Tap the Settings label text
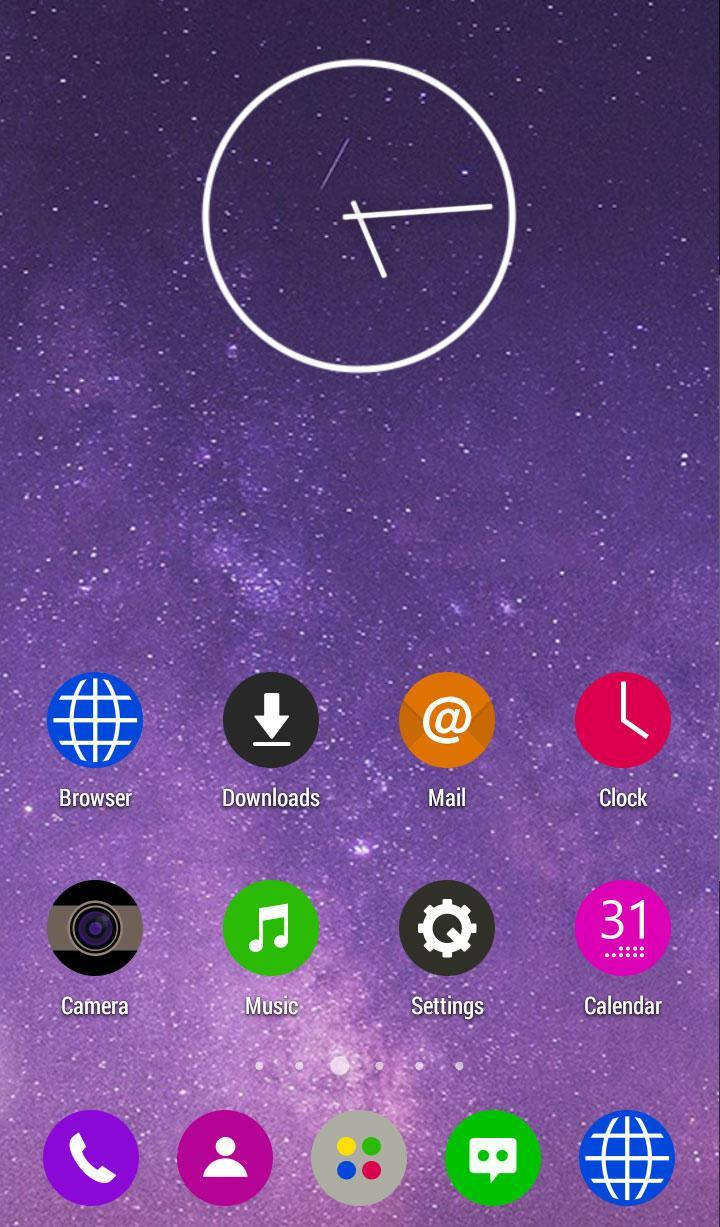The width and height of the screenshot is (720, 1227). [x=447, y=1006]
